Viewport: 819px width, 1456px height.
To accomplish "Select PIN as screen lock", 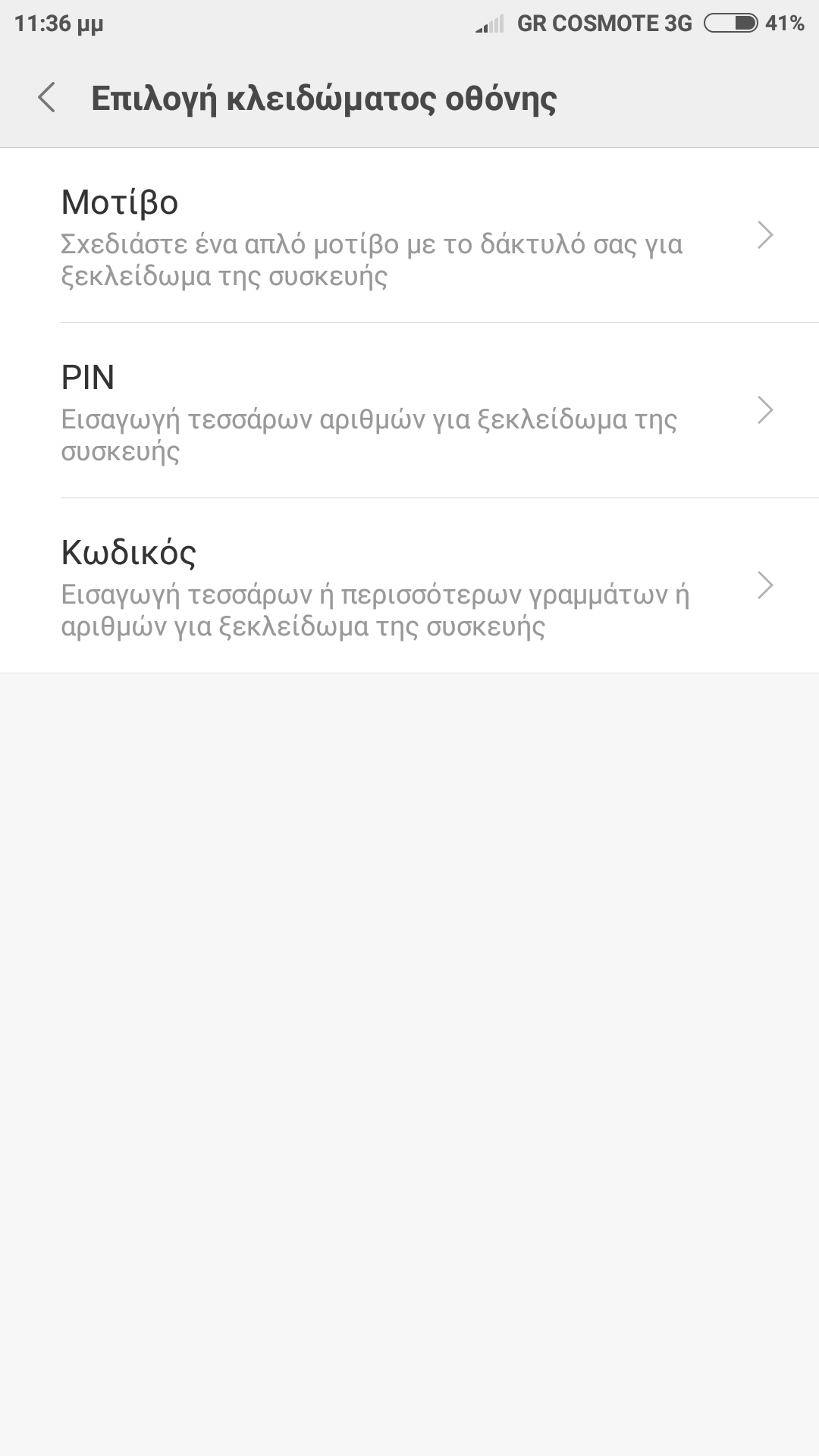I will (409, 411).
